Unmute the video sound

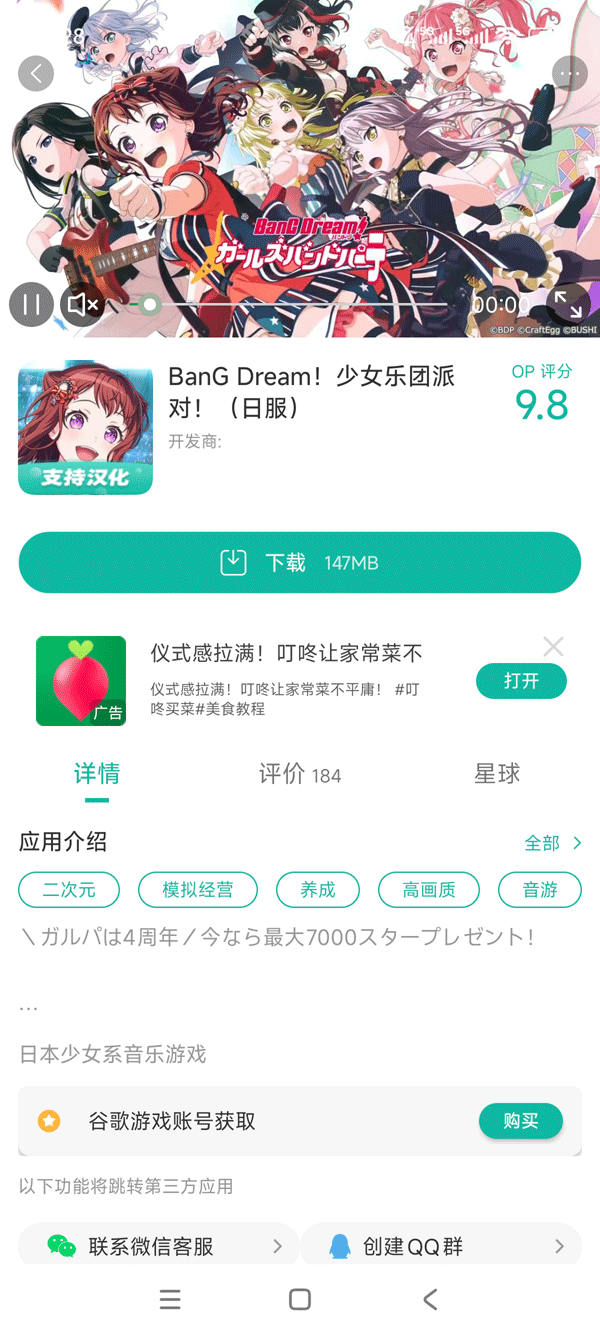82,304
